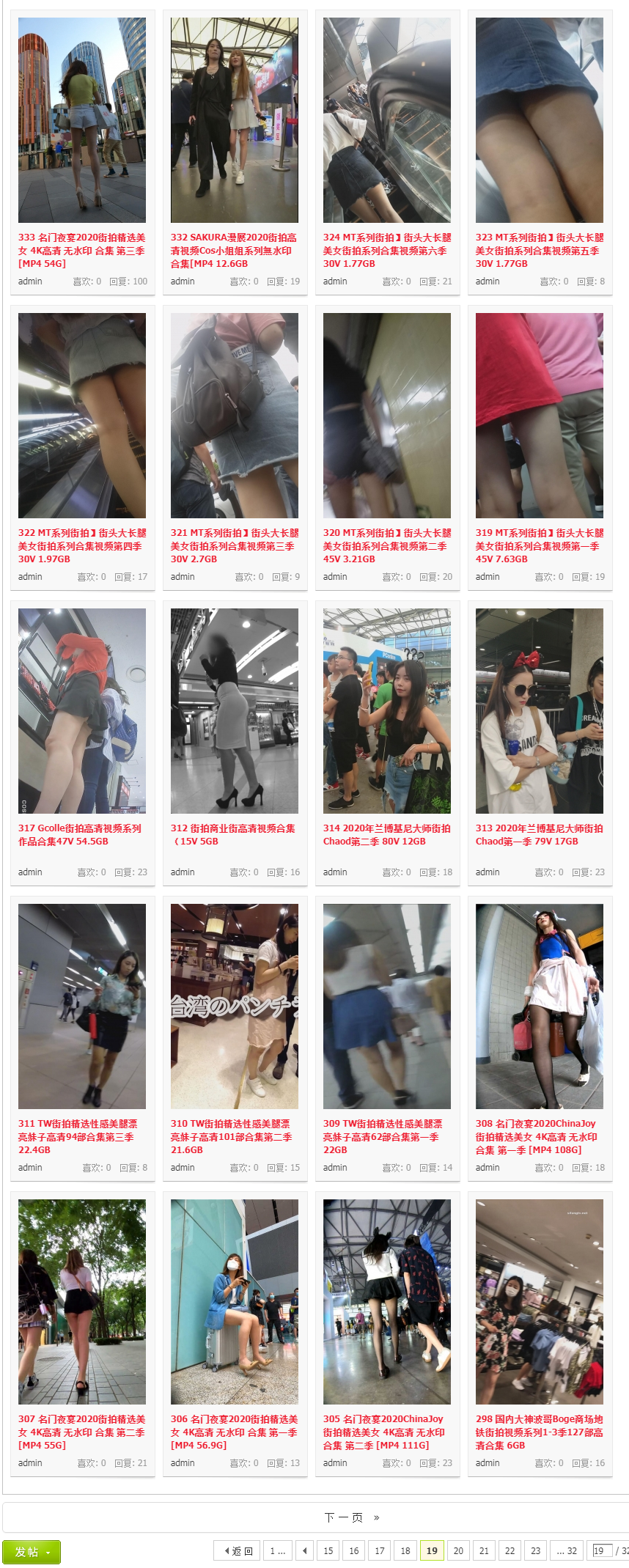Viewport: 629px width, 1568px height.
Task: Go to page 18
Action: tap(405, 1551)
